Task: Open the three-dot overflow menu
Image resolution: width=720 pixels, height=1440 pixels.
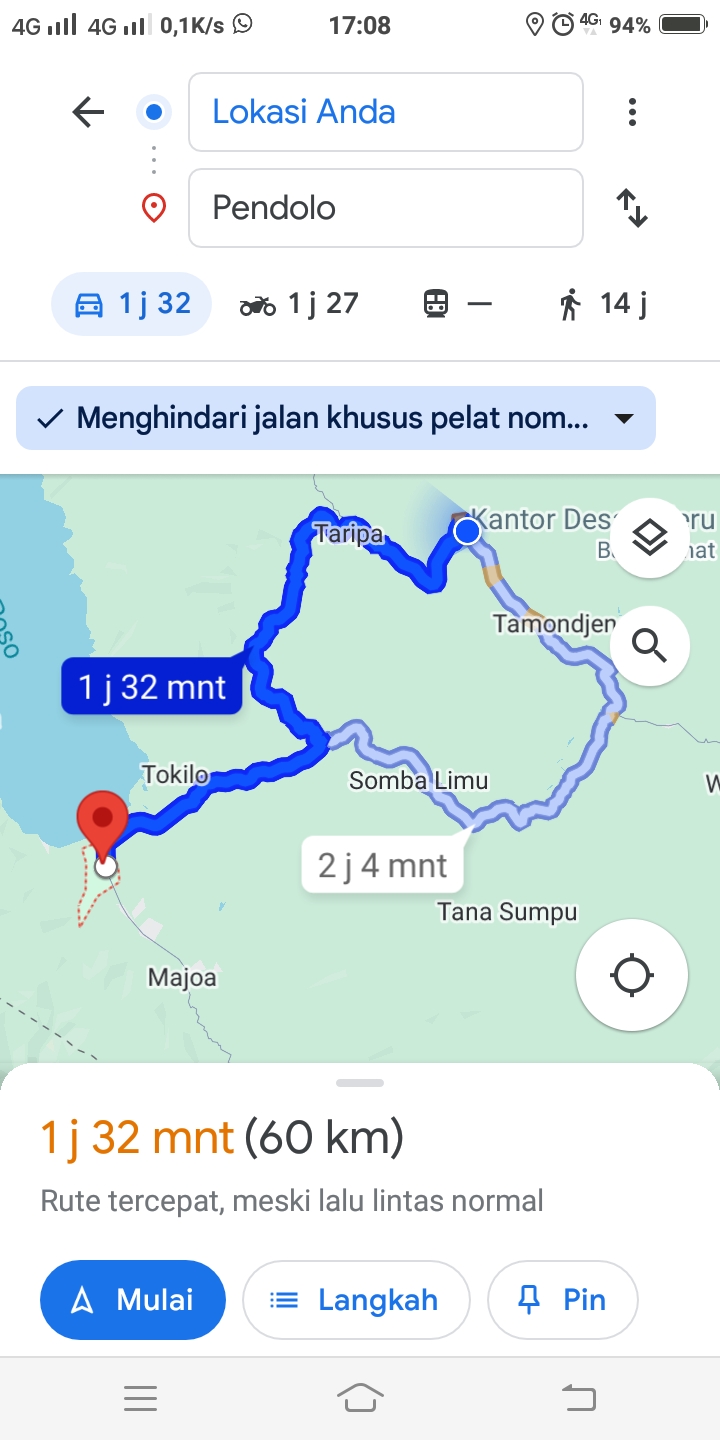Action: (632, 112)
